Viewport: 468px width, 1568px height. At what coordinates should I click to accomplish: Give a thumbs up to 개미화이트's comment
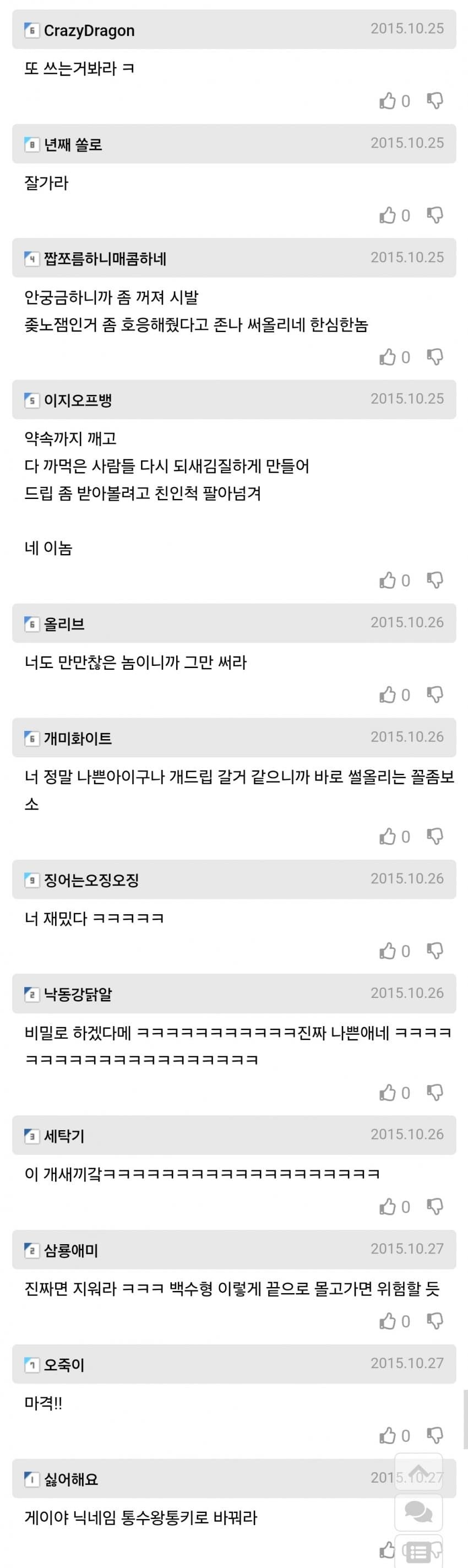coord(388,837)
